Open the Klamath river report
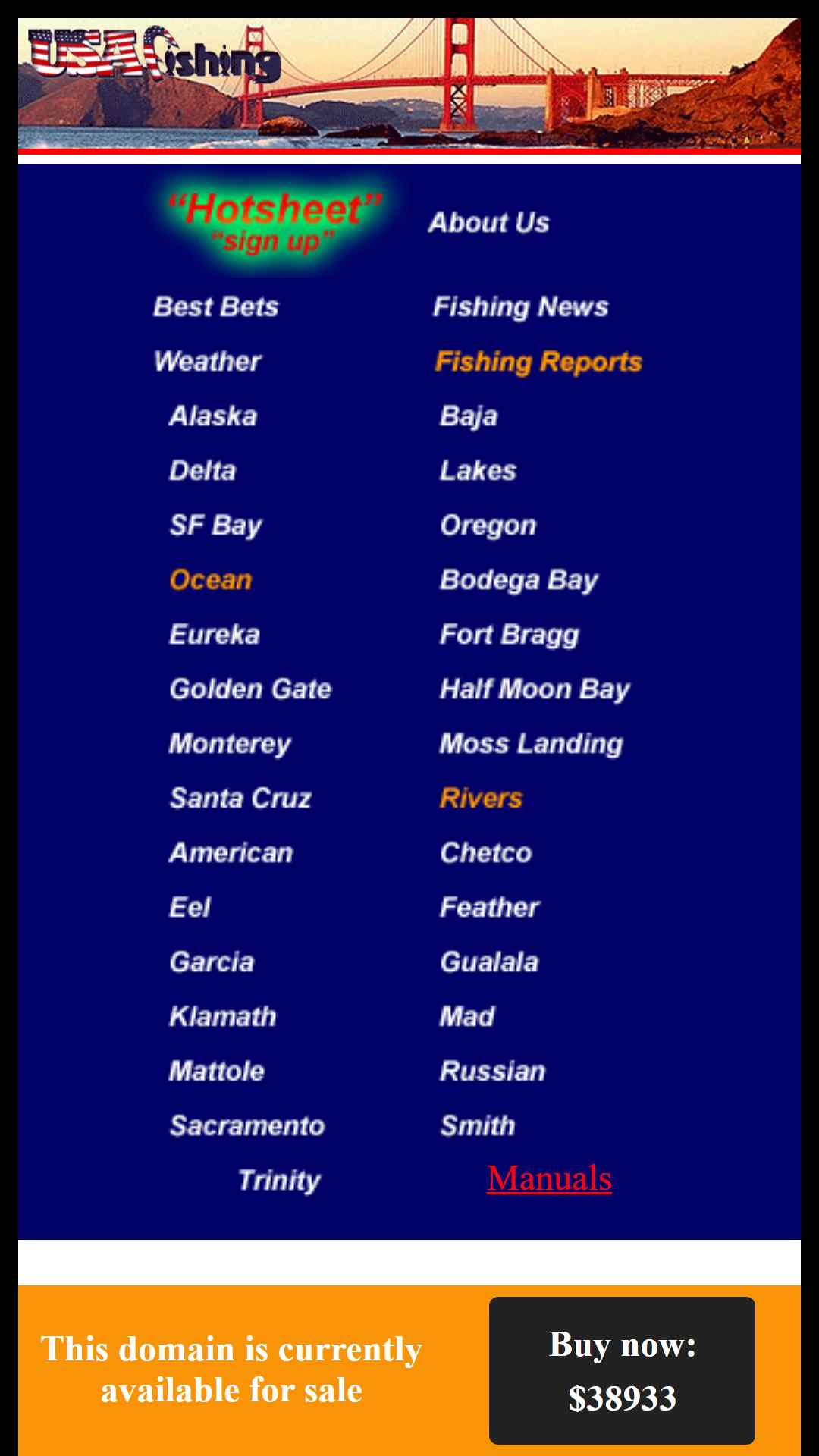819x1456 pixels. click(223, 1017)
